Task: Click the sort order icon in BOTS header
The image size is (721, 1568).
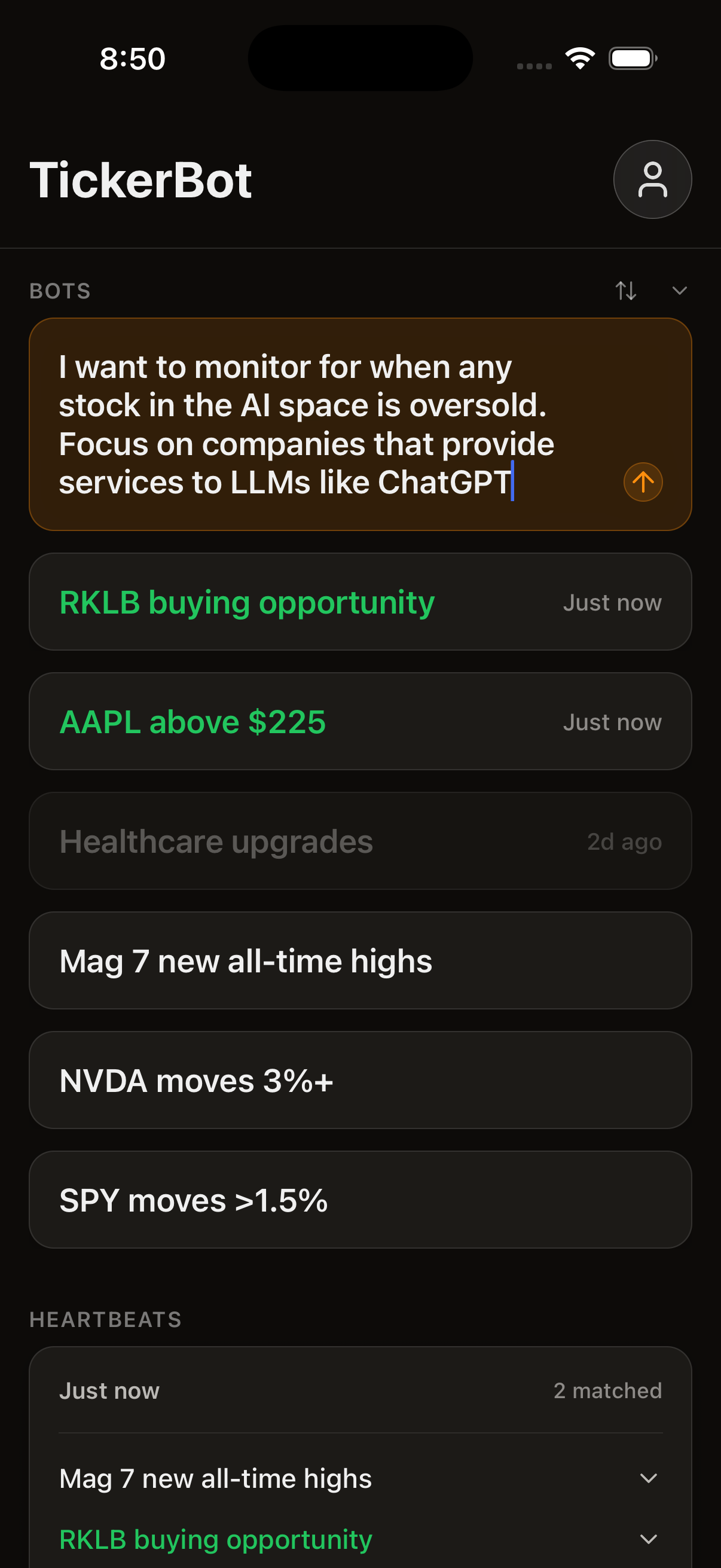Action: pyautogui.click(x=626, y=291)
